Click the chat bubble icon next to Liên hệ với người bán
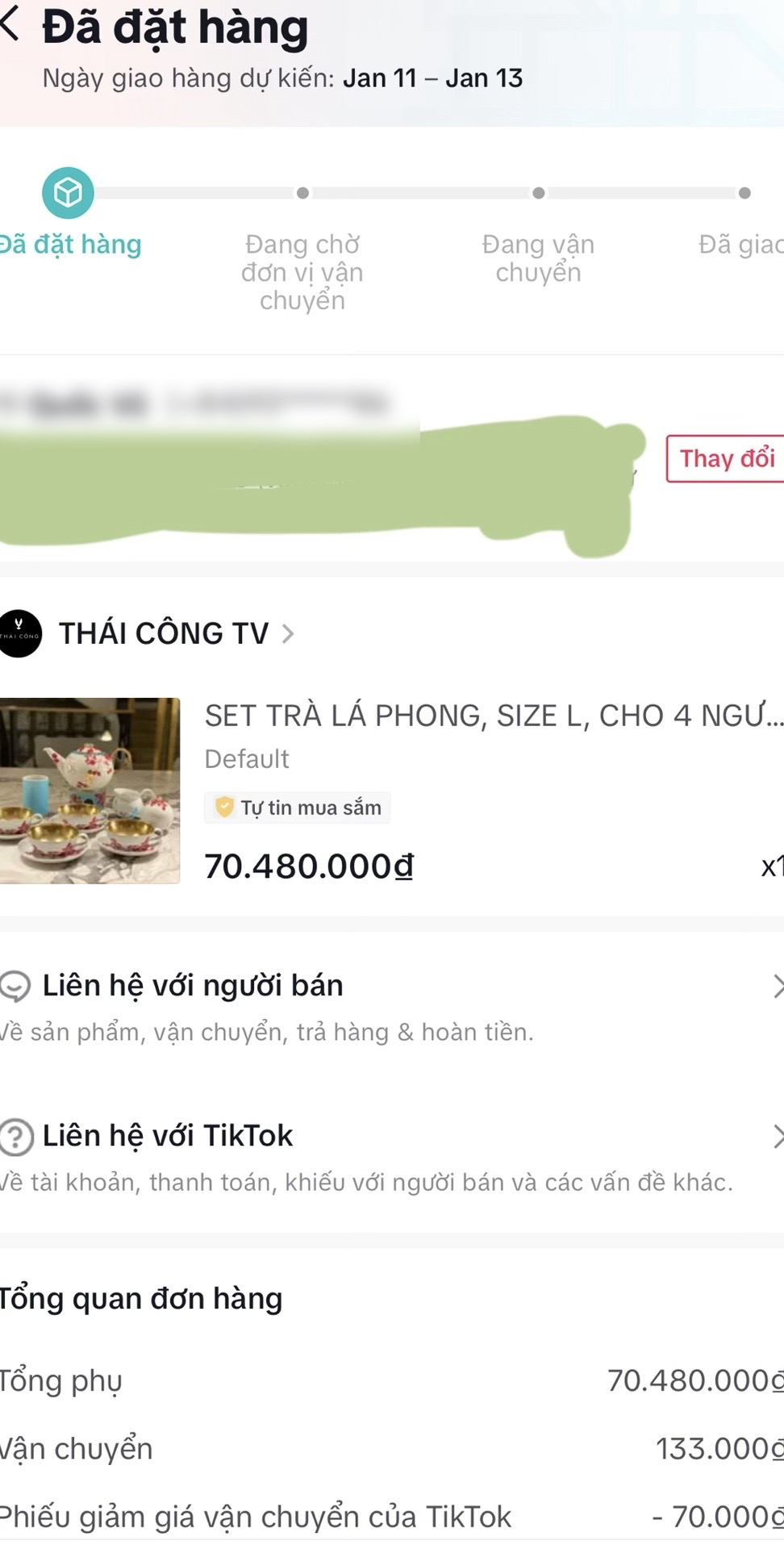This screenshot has width=784, height=1549. (13, 986)
